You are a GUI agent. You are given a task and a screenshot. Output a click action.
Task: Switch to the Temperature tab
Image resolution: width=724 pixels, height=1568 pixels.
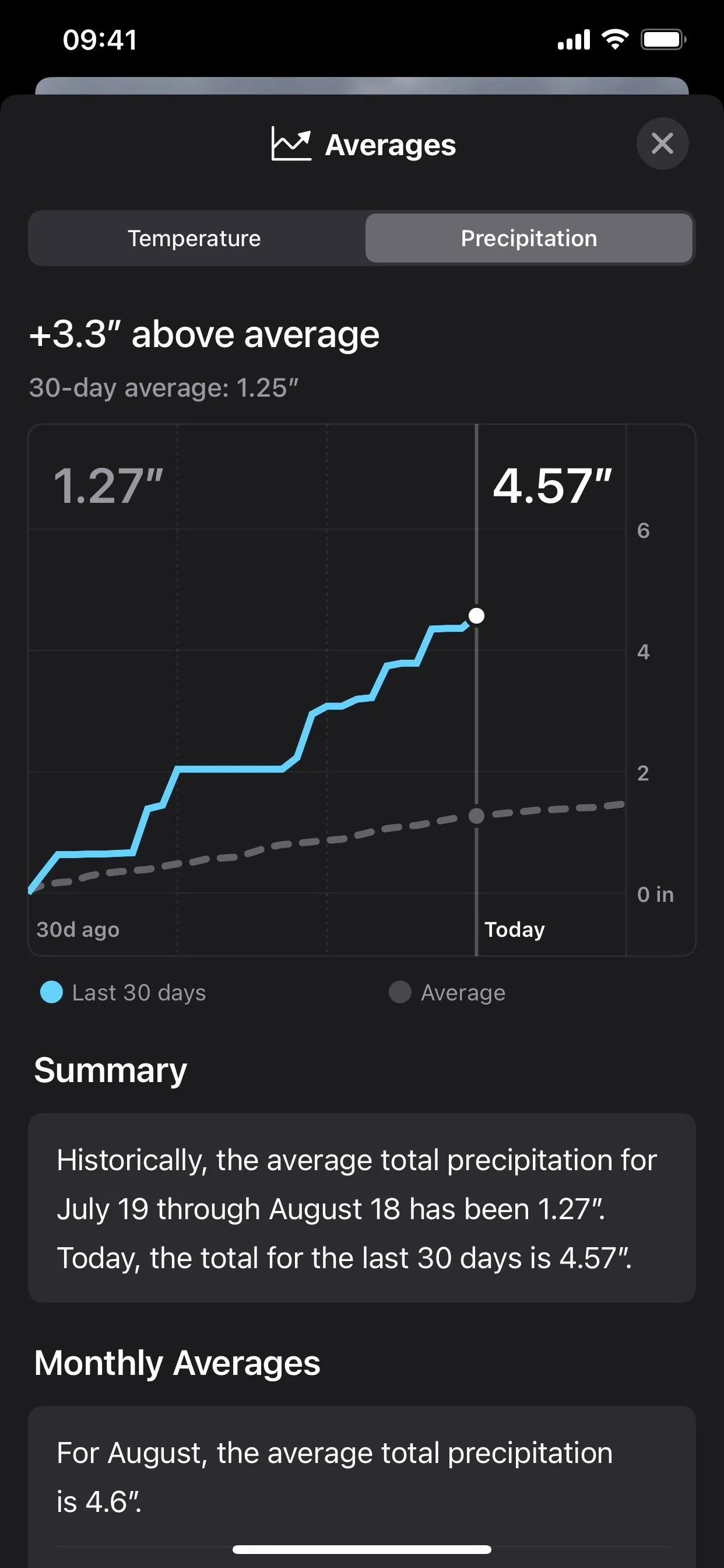click(x=195, y=238)
